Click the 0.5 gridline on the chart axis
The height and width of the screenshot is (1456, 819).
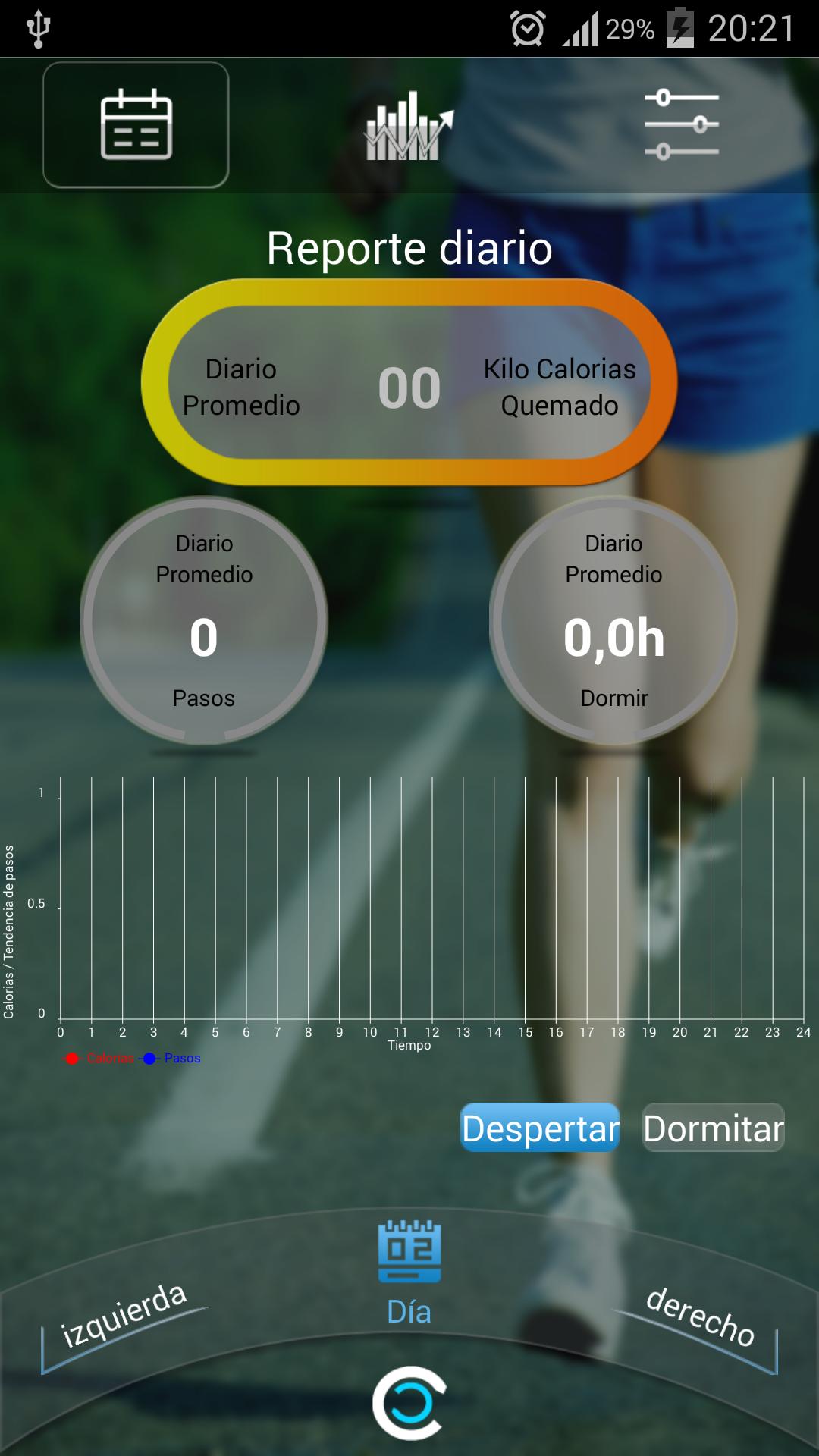(43, 905)
